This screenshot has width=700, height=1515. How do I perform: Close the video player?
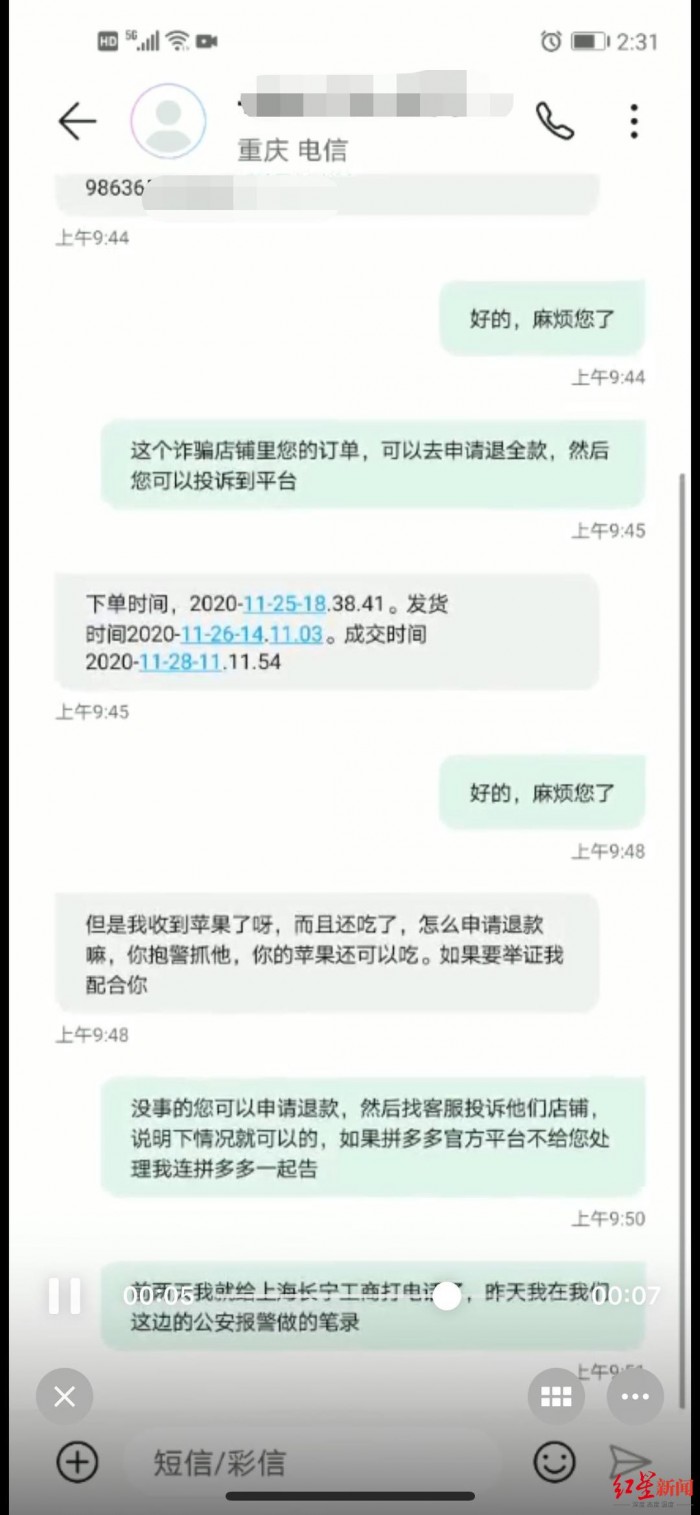tap(65, 1397)
